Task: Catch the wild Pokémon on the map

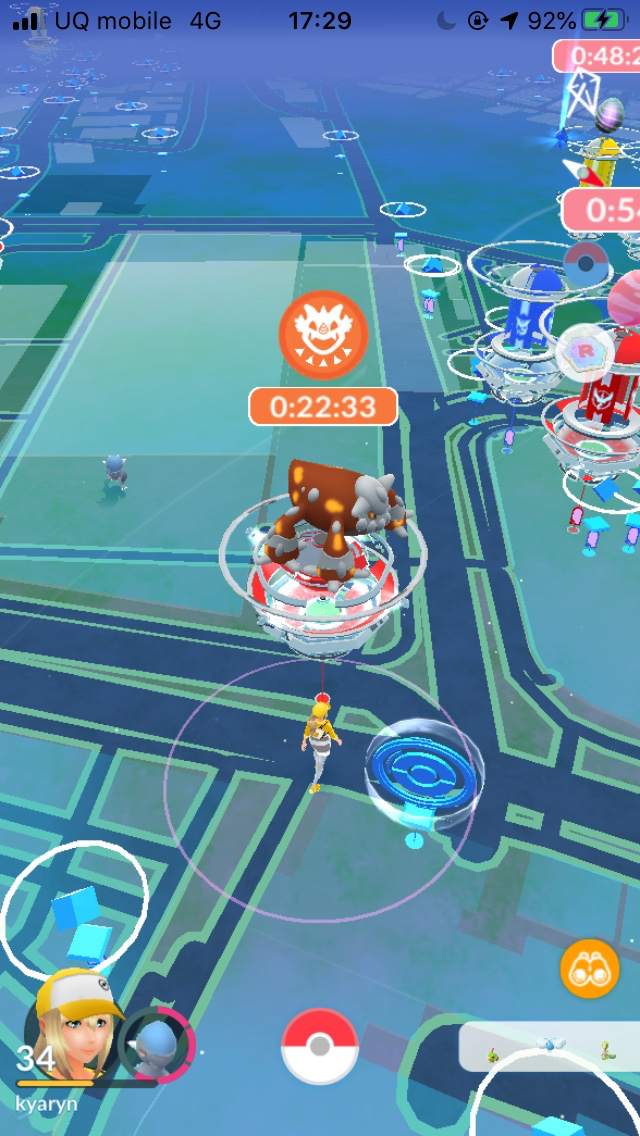Action: tap(116, 470)
